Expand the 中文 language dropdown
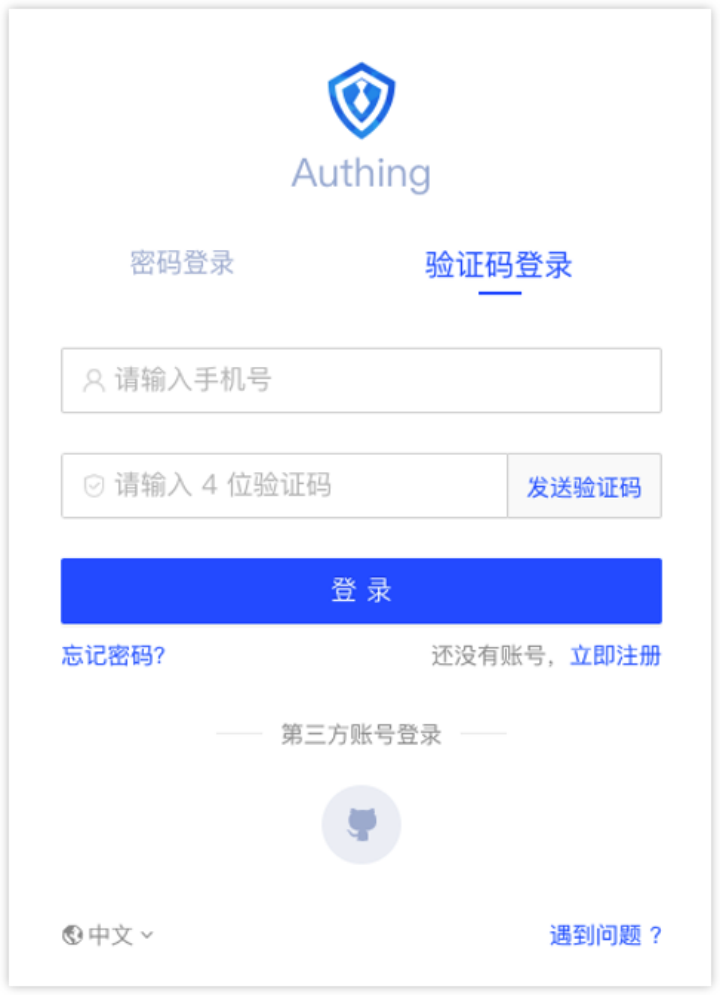Screen dimensions: 720x995 click(108, 935)
